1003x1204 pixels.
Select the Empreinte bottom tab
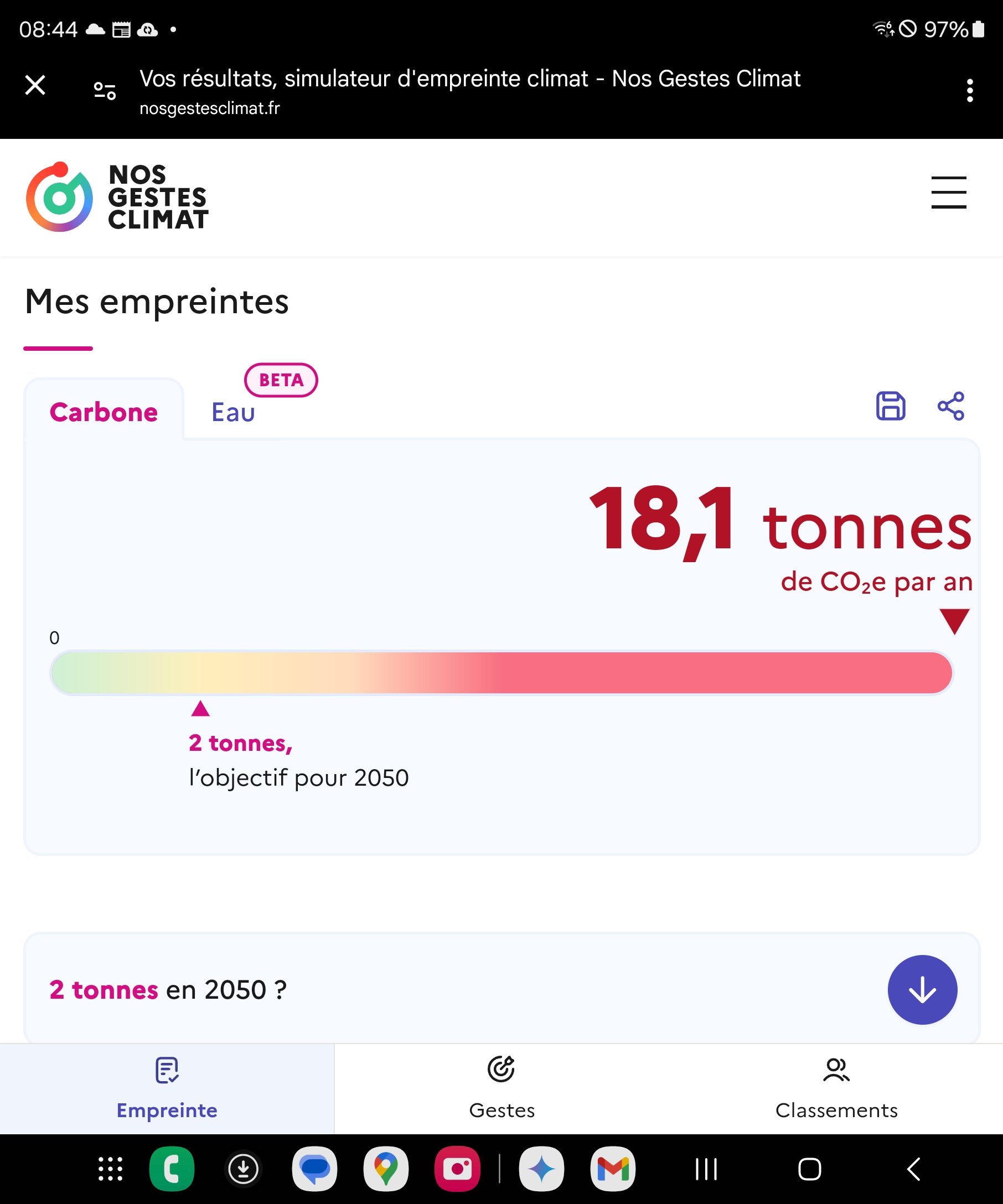tap(167, 1088)
